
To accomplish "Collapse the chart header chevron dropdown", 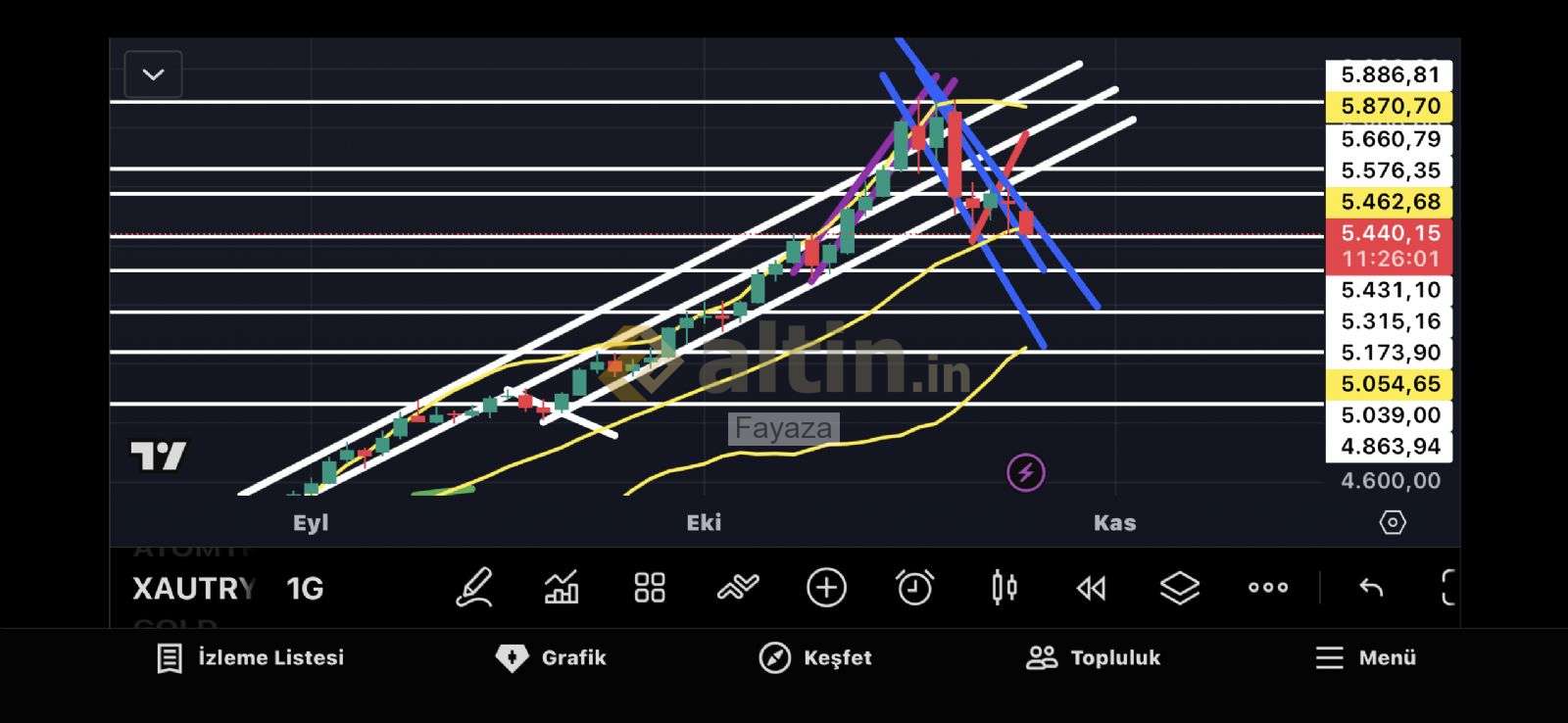I will coord(153,74).
